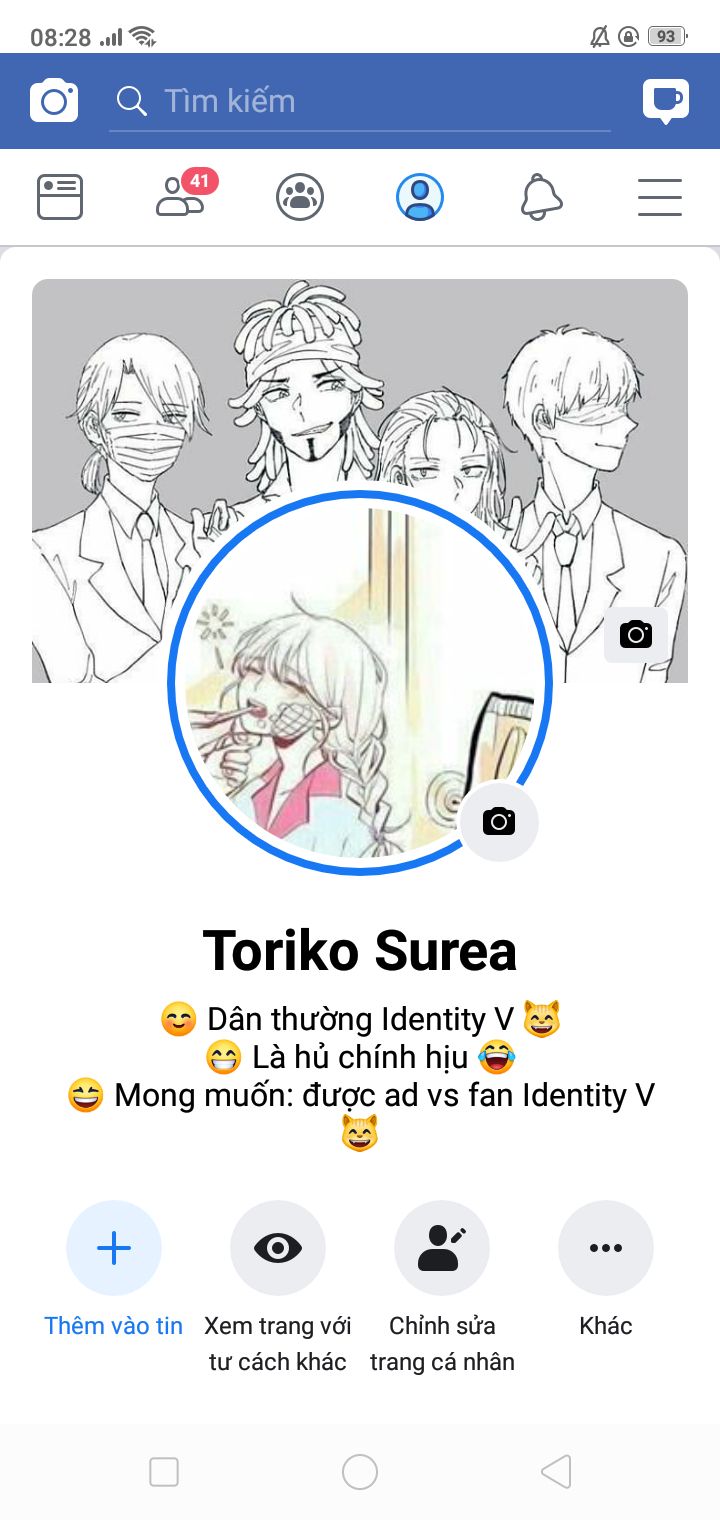Open friend requests tab with 41 badge
The image size is (720, 1520).
pos(181,197)
